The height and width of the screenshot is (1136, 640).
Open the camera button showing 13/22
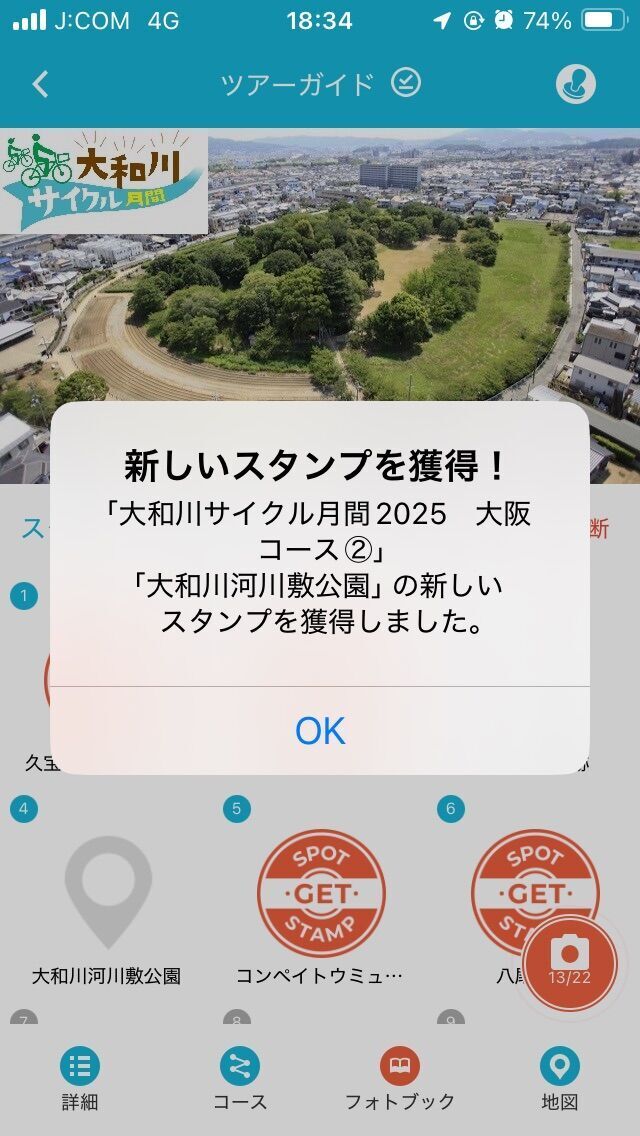[571, 960]
